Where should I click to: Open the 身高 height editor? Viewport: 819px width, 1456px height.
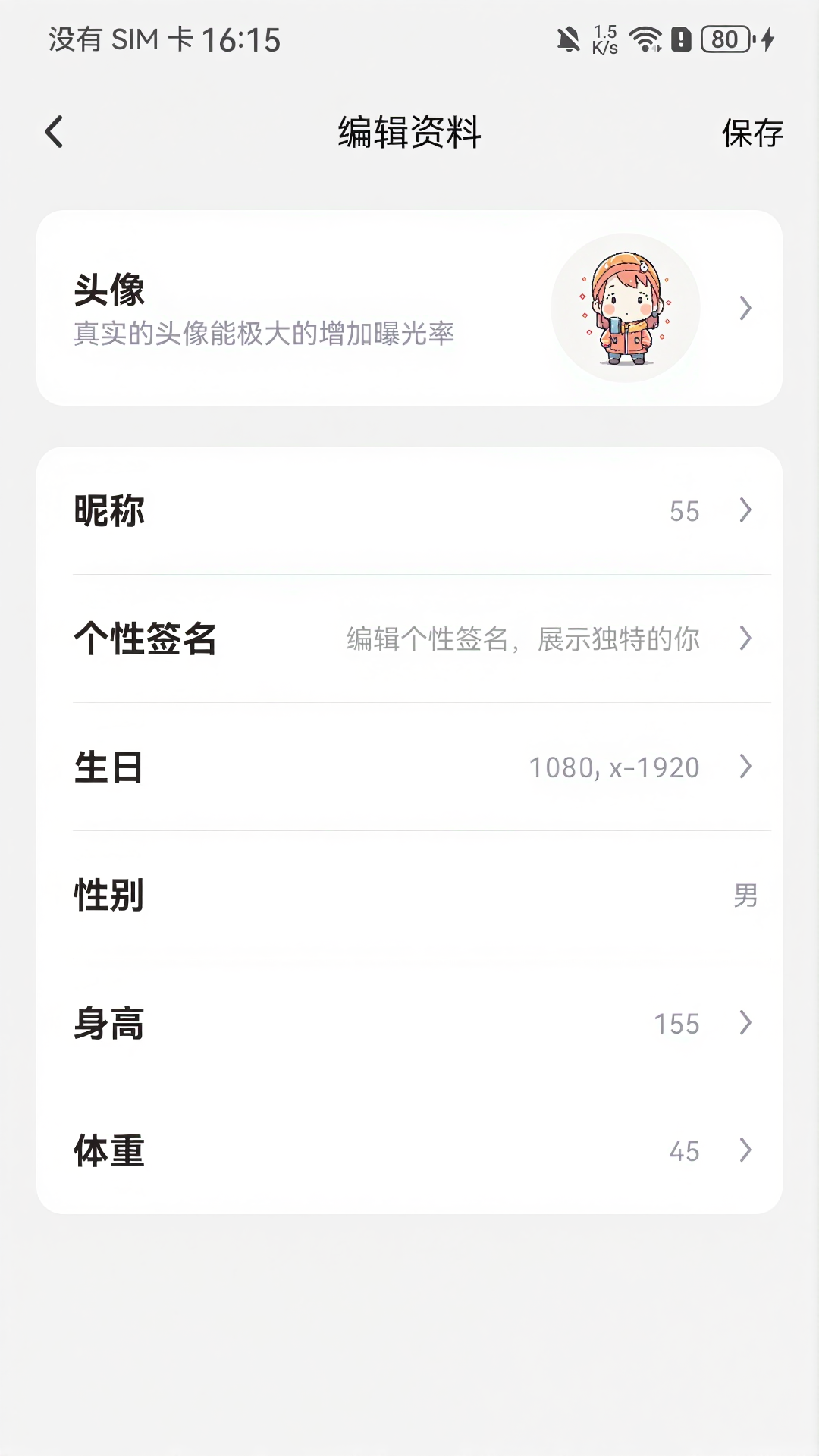[x=745, y=1024]
